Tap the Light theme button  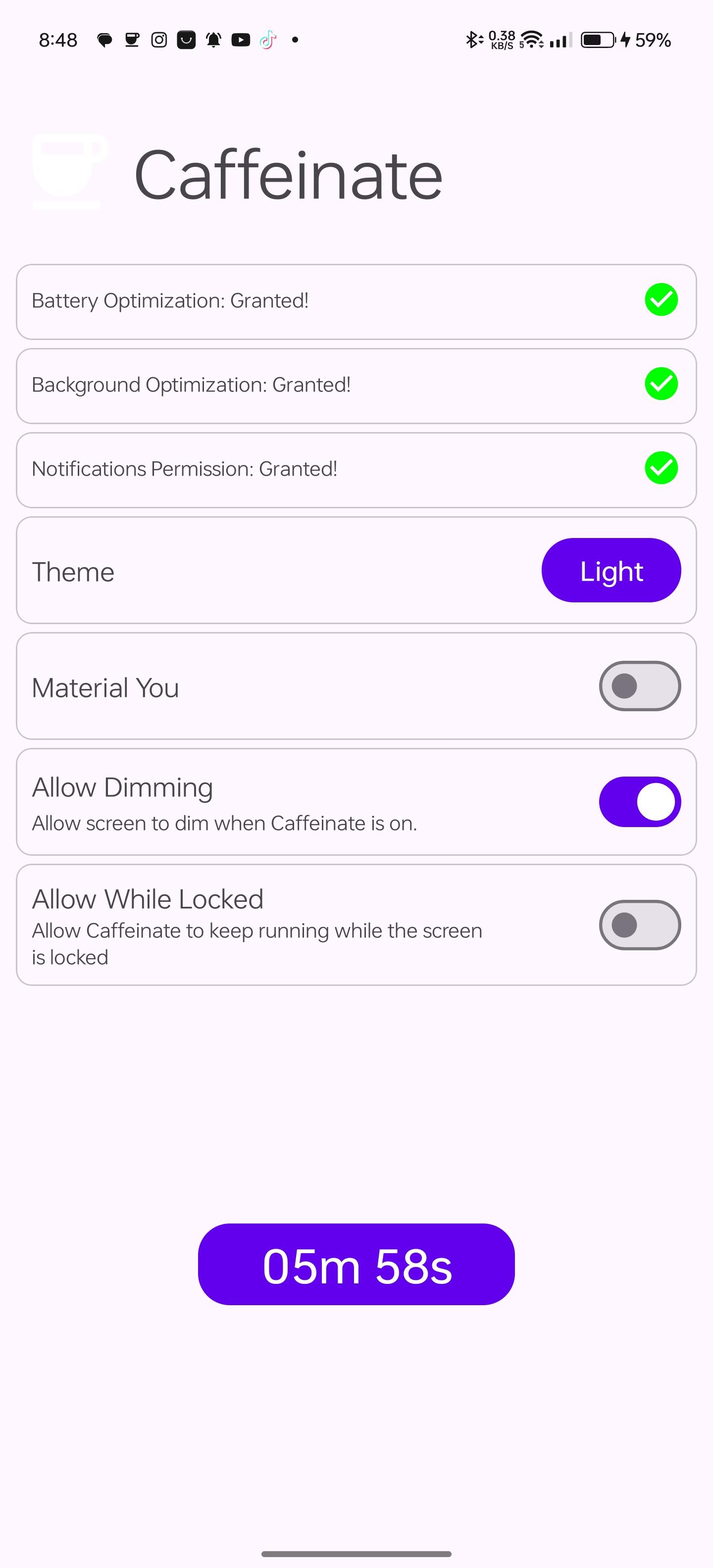pos(611,570)
